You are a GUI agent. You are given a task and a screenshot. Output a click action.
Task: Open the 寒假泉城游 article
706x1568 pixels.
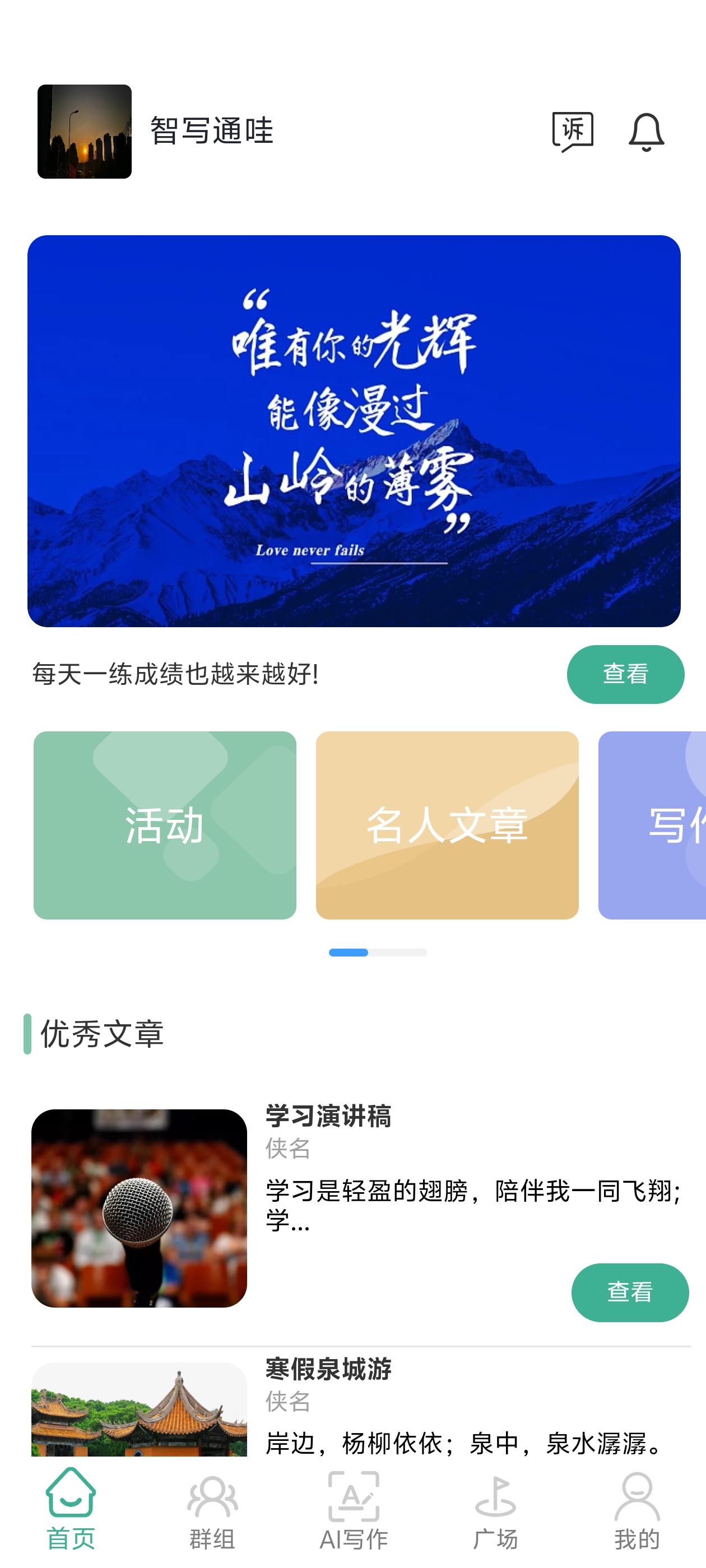tap(329, 1370)
